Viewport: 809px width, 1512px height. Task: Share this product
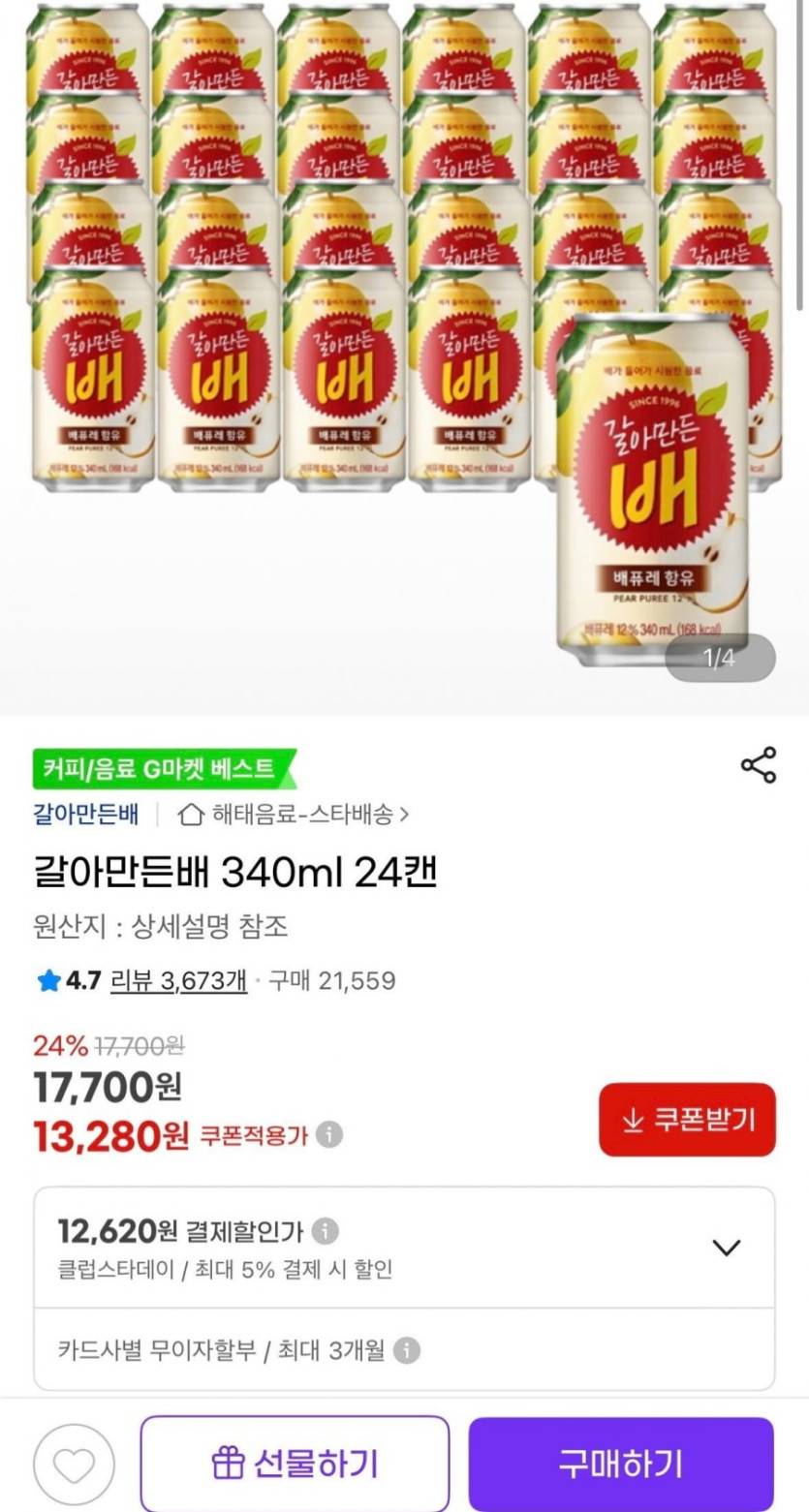(758, 765)
